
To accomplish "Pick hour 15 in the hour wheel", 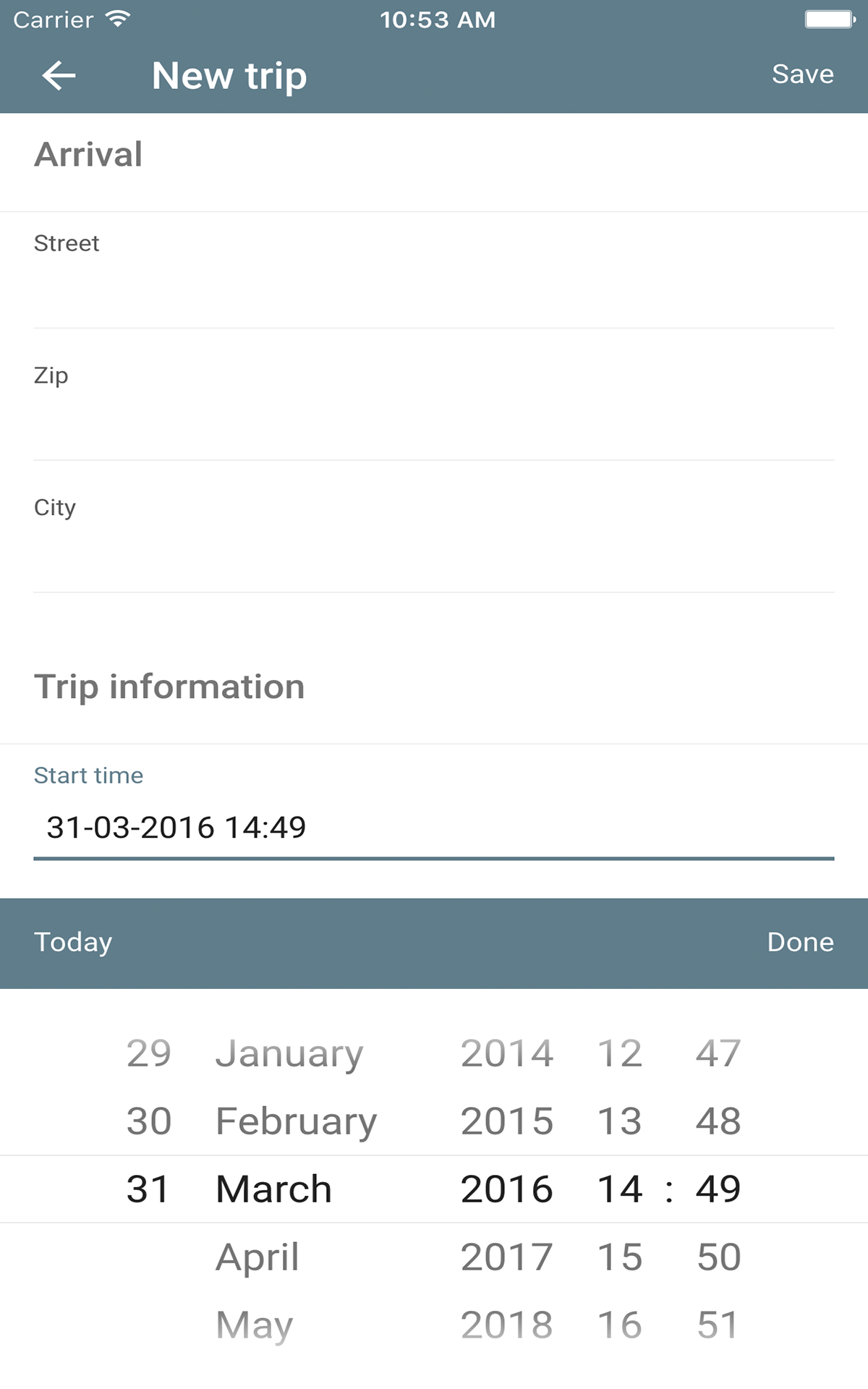I will [x=618, y=1257].
